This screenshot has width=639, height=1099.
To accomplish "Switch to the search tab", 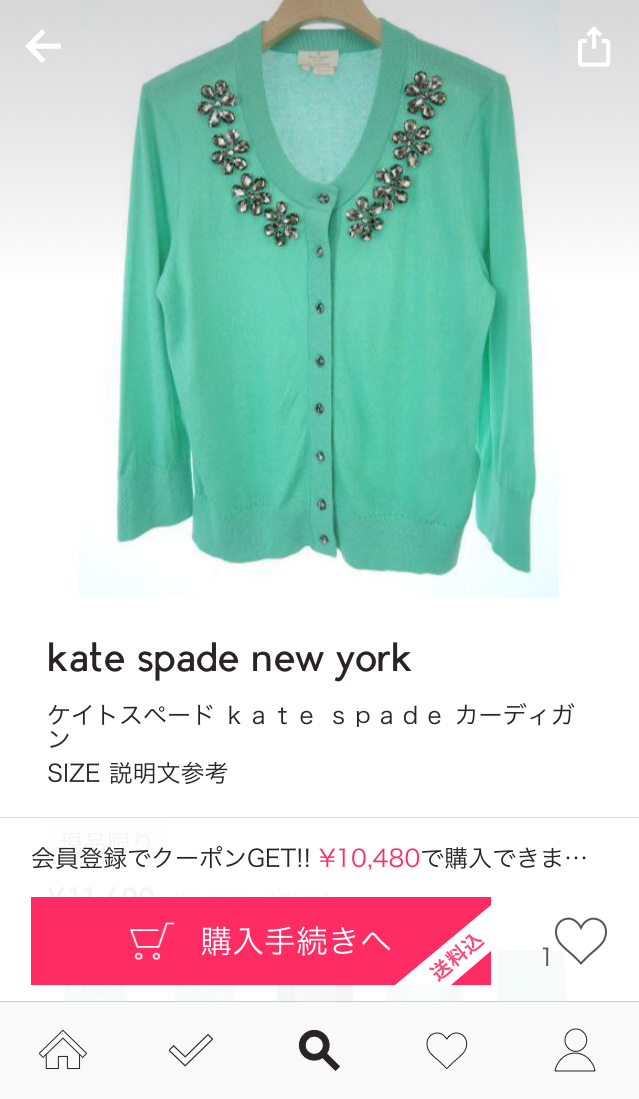I will pyautogui.click(x=319, y=1050).
